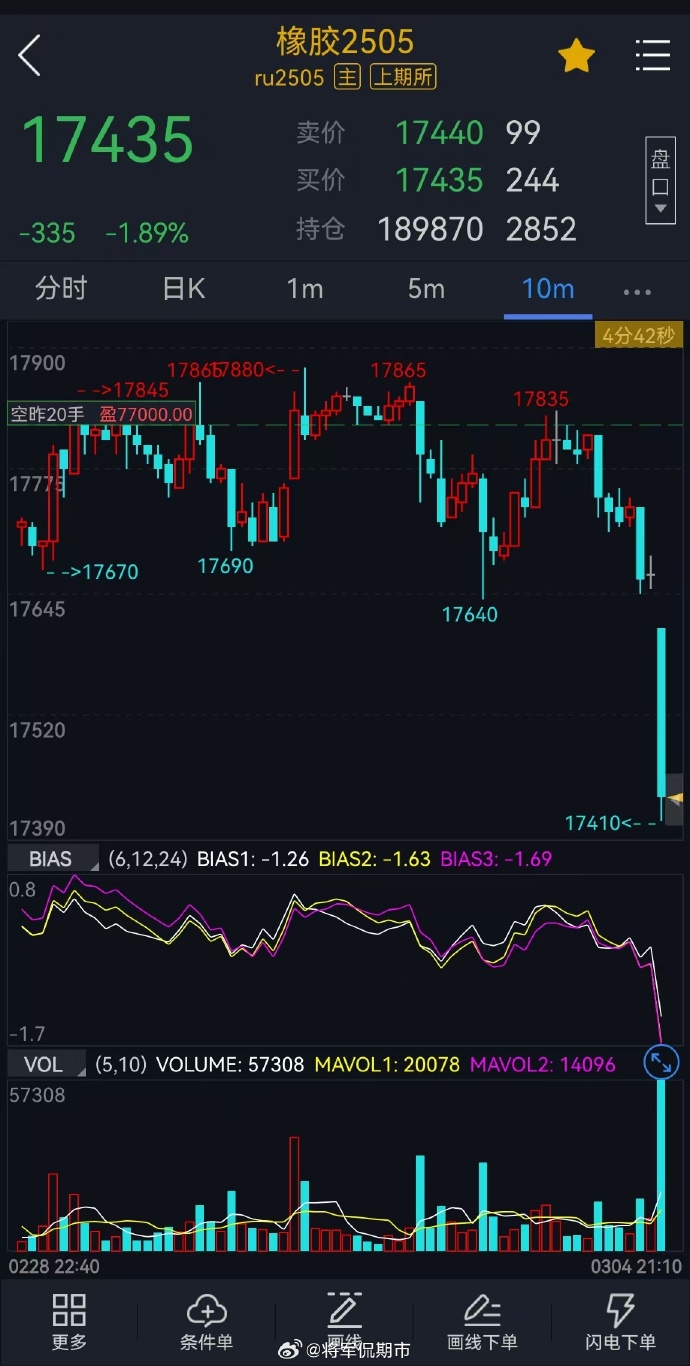Switch to the 分时 chart tab
This screenshot has width=690, height=1366.
click(61, 289)
